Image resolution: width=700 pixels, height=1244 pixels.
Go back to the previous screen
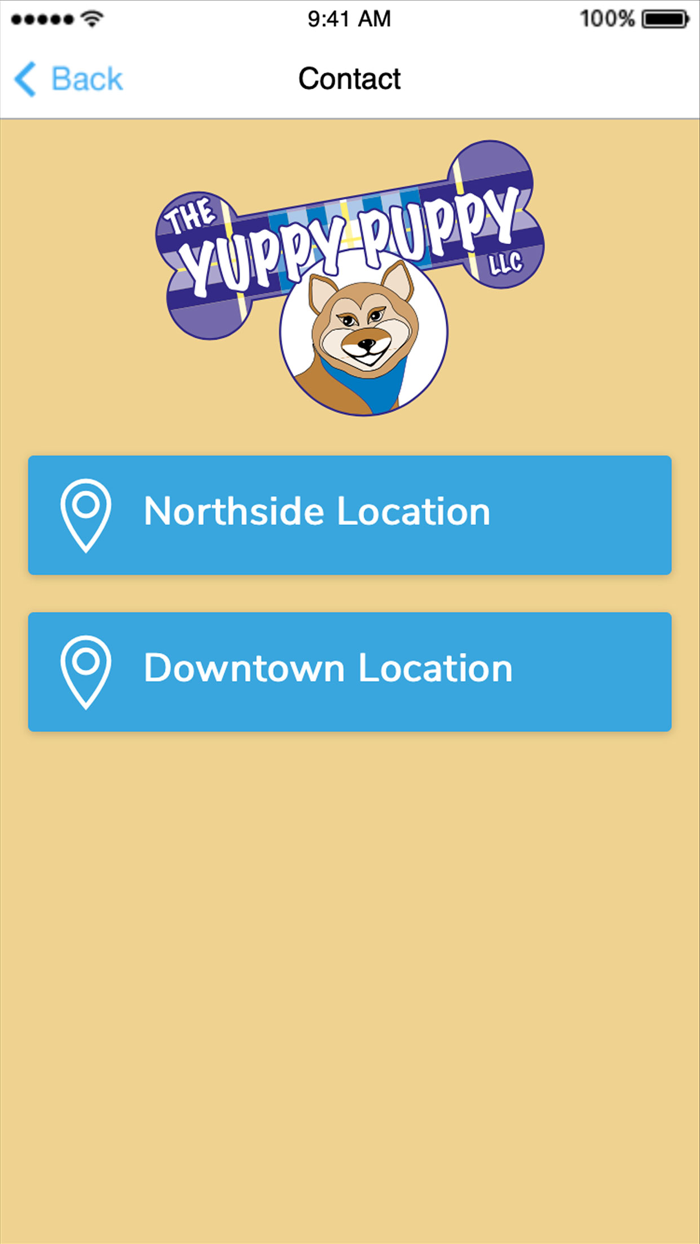[68, 79]
